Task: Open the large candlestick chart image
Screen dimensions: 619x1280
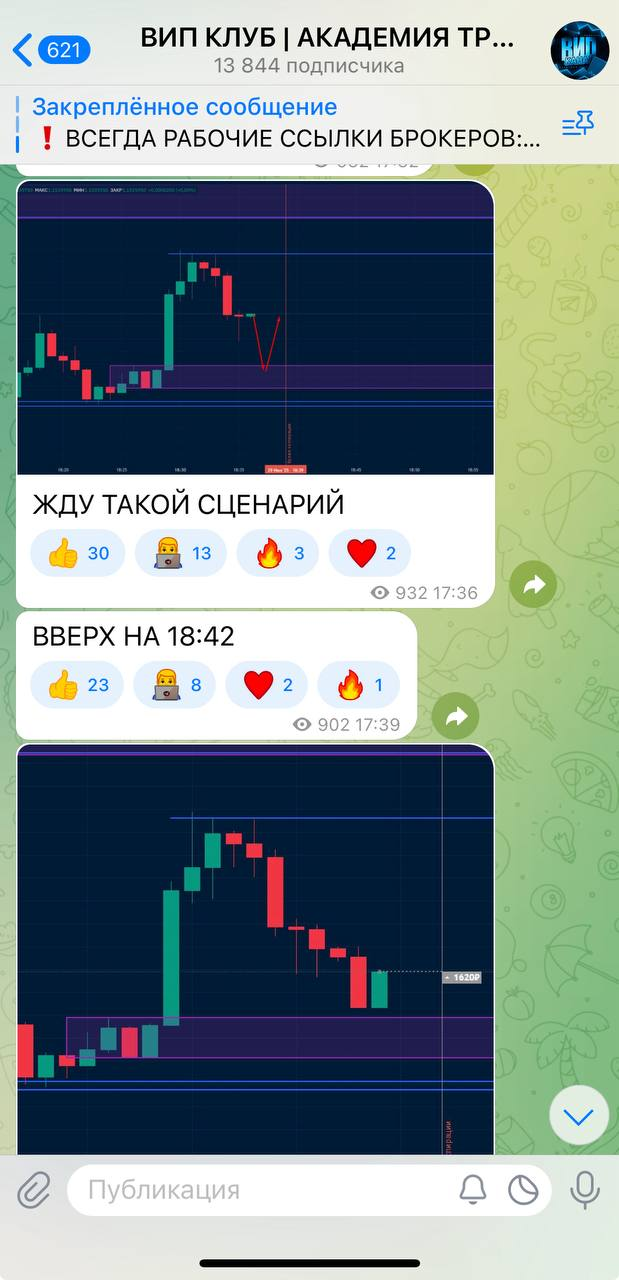Action: [255, 950]
